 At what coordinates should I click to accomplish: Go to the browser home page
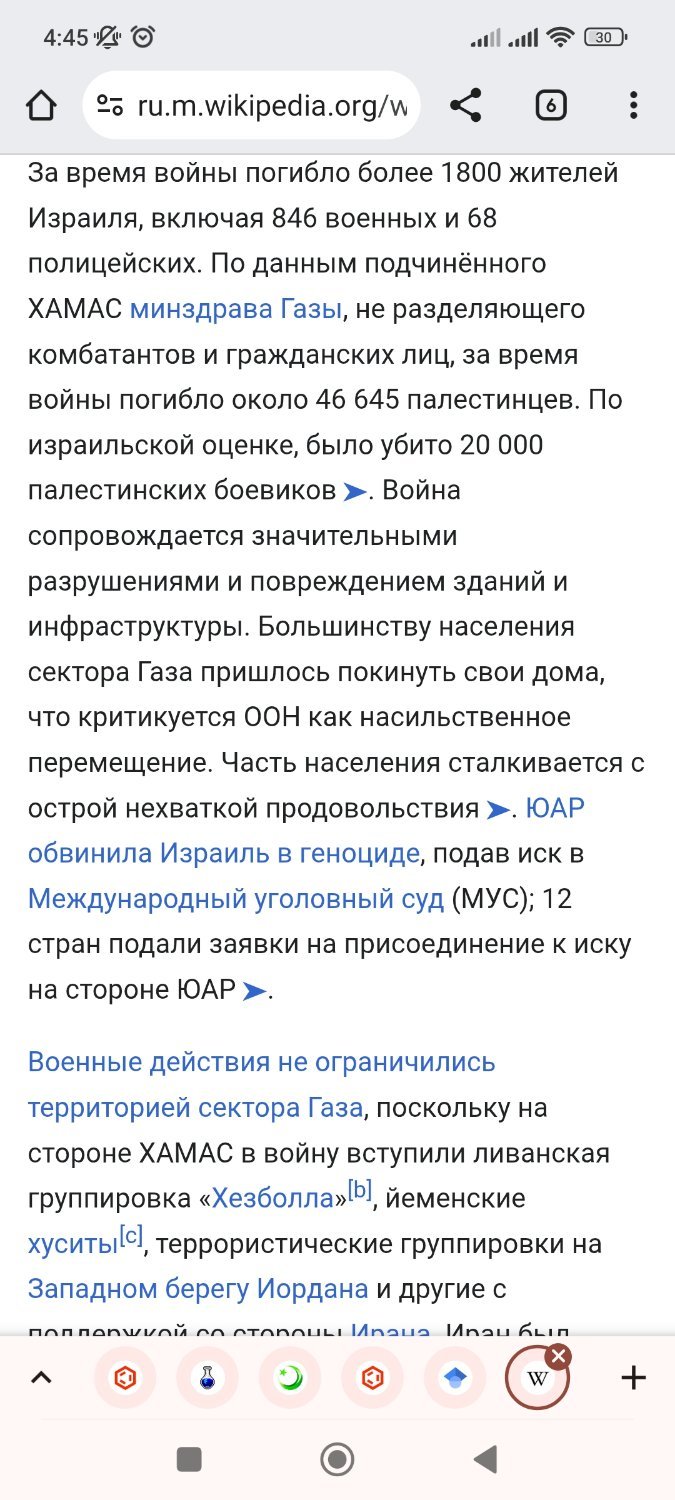[41, 106]
